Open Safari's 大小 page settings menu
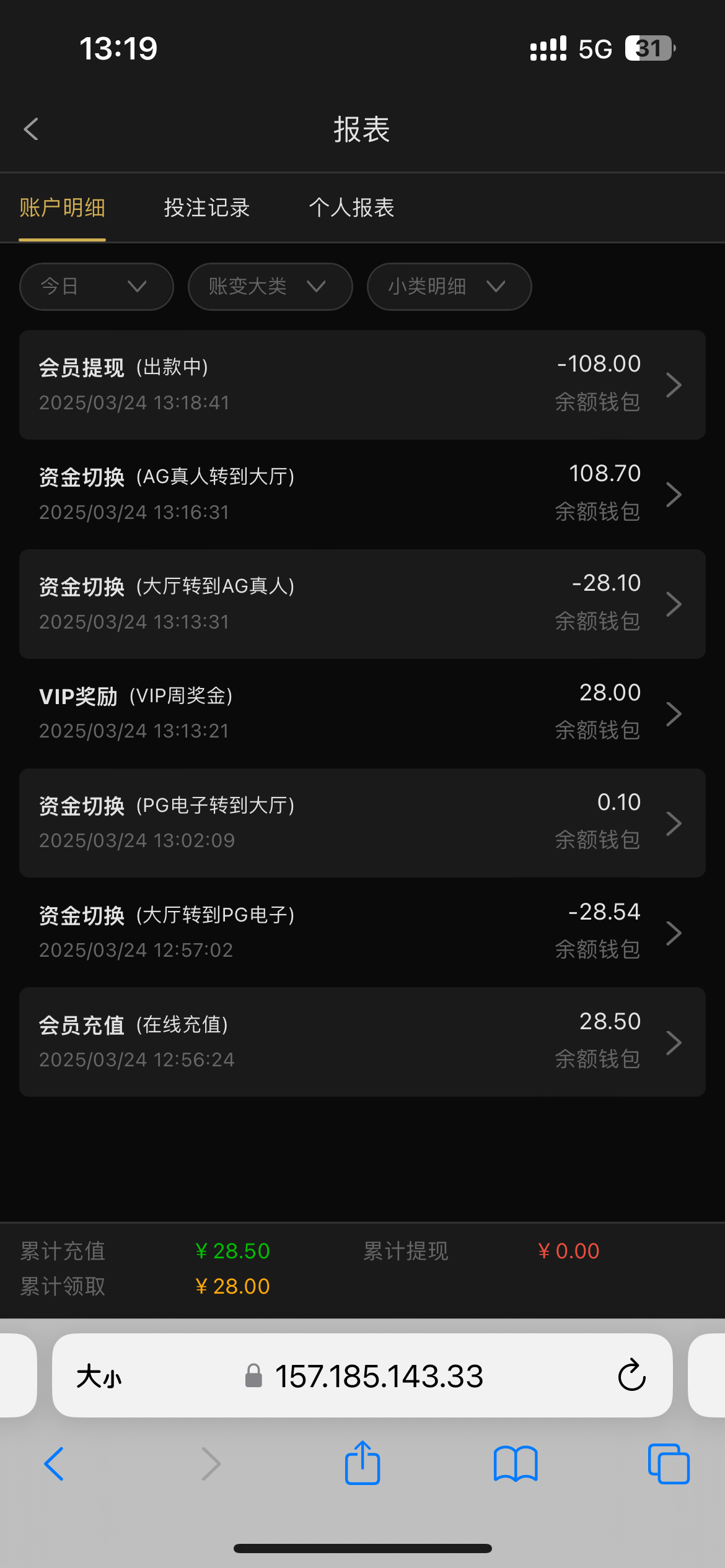This screenshot has width=725, height=1568. (x=99, y=1377)
